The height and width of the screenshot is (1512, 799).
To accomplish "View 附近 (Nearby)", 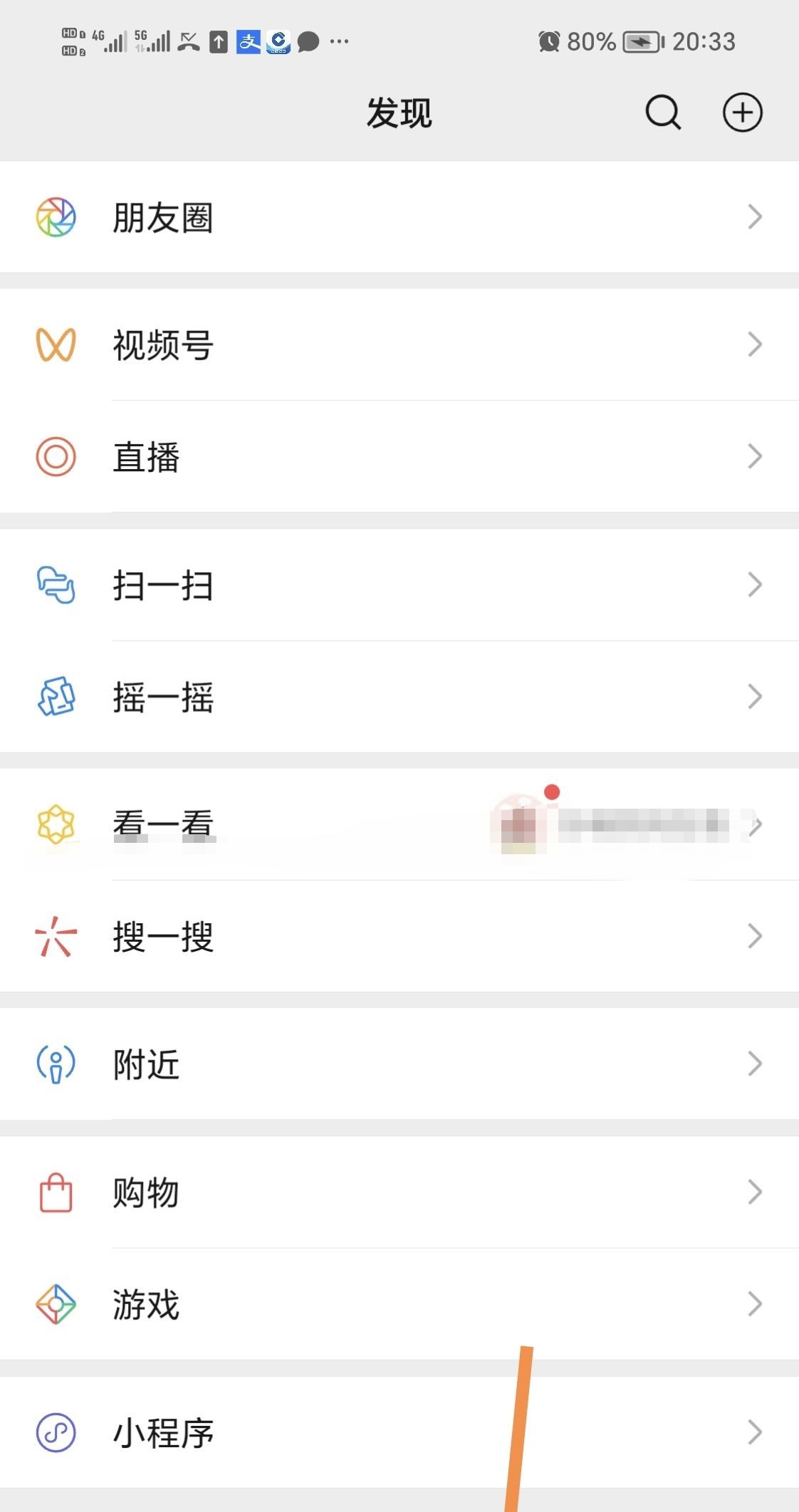I will tap(147, 1064).
